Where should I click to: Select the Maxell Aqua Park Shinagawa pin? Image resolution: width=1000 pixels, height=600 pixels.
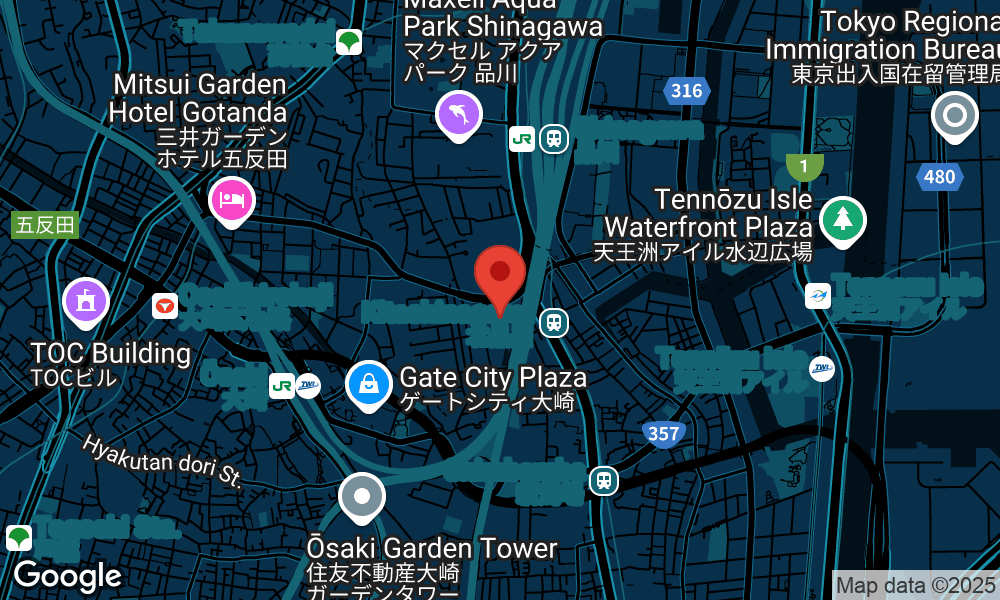click(x=459, y=115)
